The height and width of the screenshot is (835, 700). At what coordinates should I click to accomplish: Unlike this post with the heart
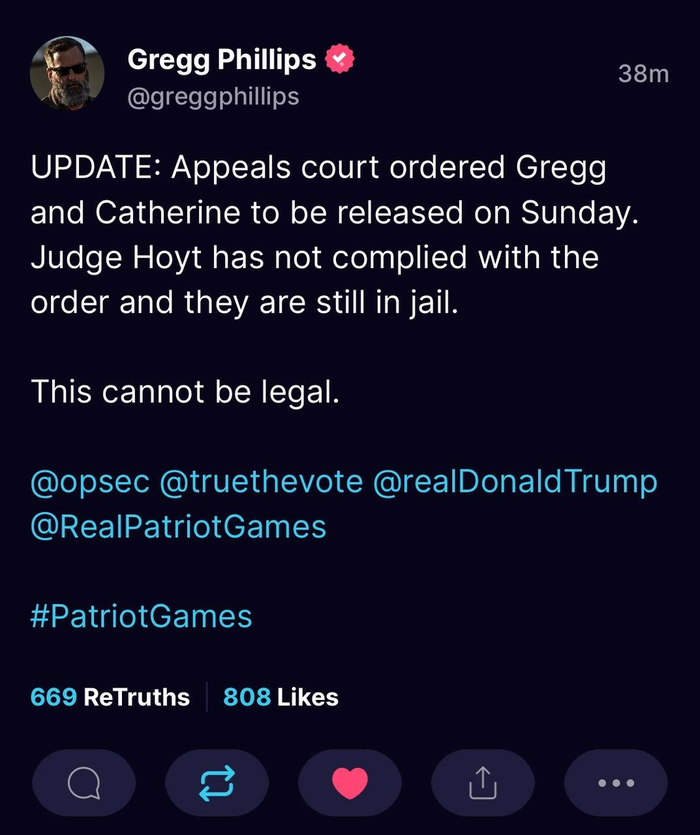point(350,783)
